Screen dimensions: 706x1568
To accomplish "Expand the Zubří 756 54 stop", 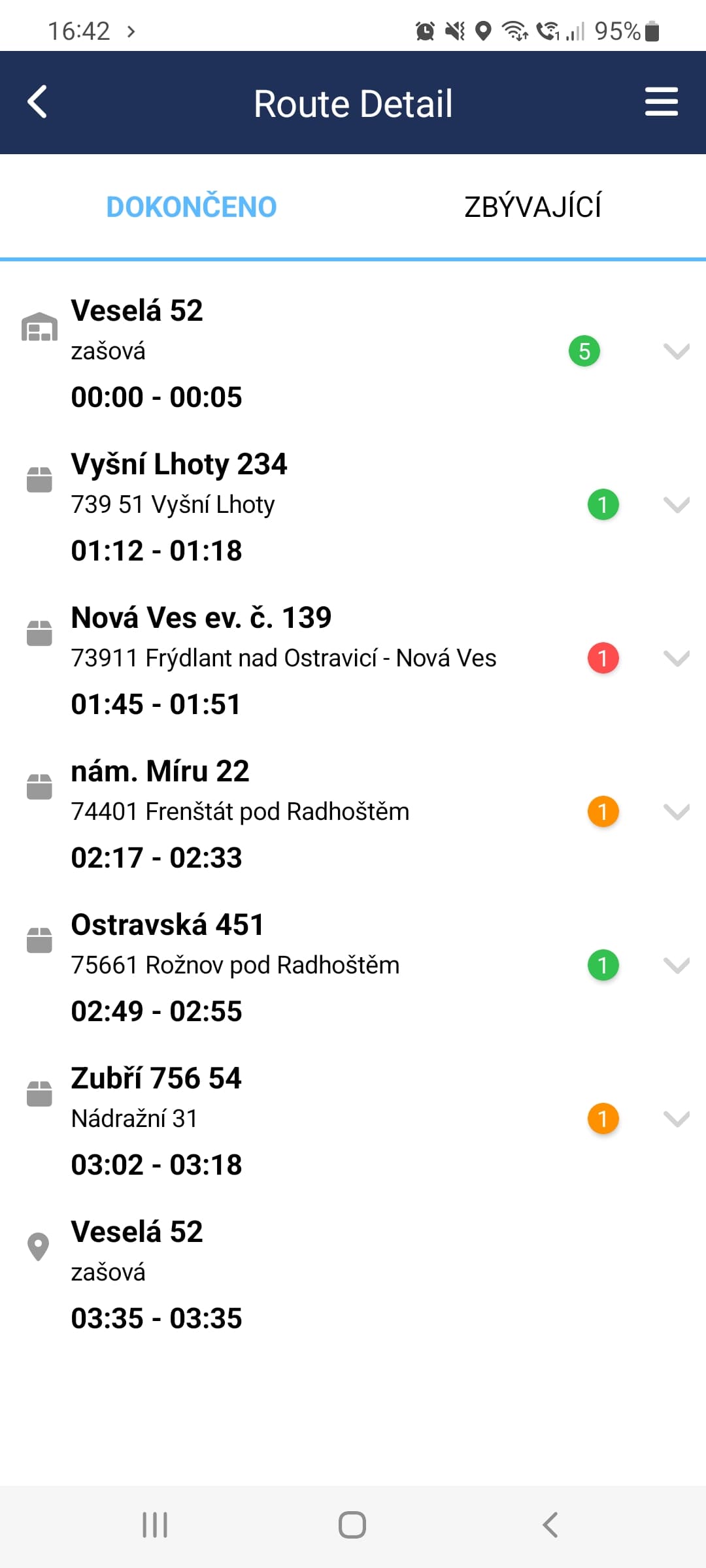I will (676, 1119).
